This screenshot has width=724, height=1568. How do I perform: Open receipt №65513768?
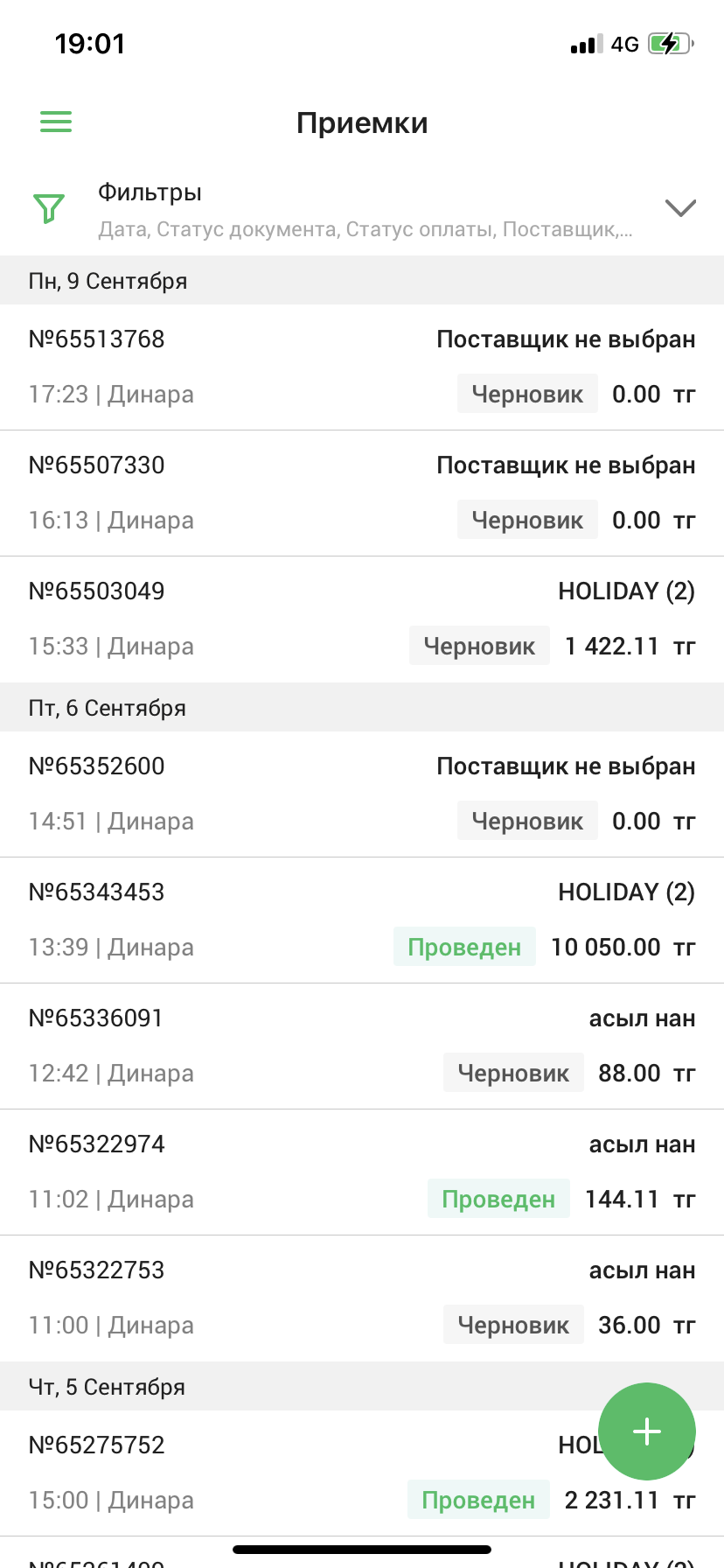(x=362, y=367)
